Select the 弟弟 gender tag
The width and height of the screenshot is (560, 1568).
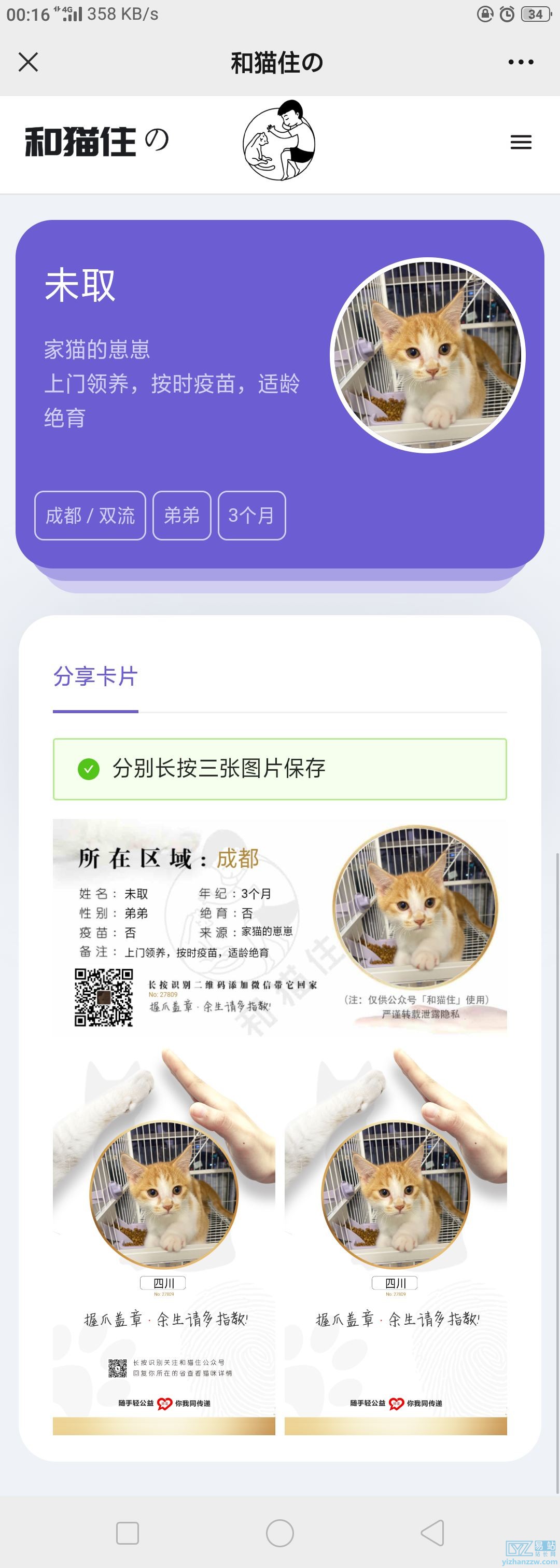click(181, 516)
